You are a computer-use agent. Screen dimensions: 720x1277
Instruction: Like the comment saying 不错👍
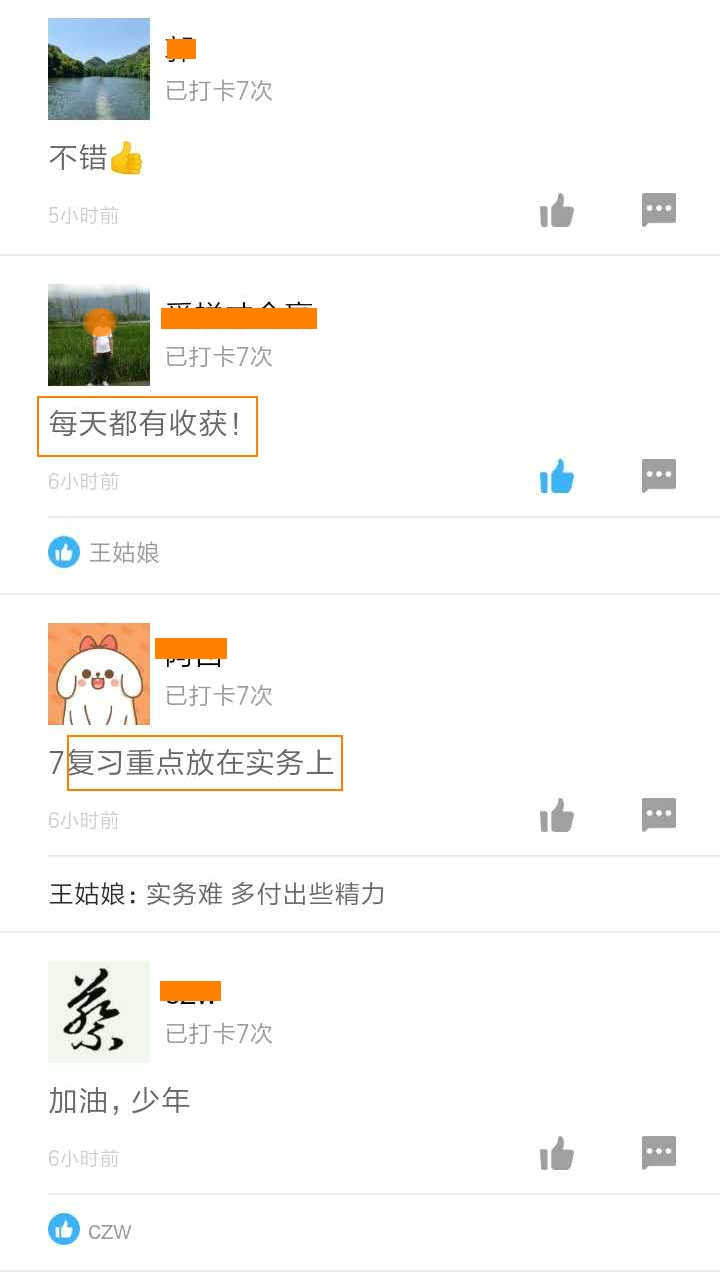pos(557,210)
